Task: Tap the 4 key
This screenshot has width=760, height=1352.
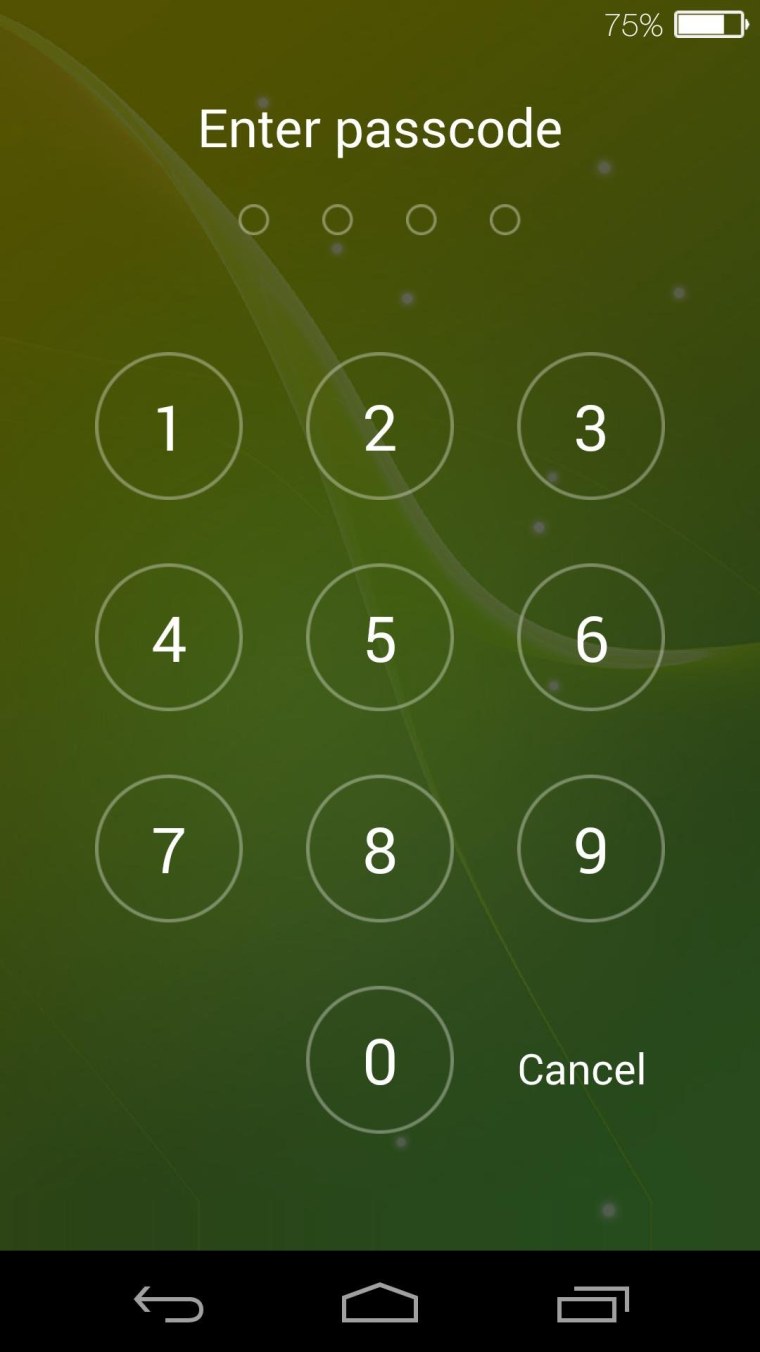Action: [169, 637]
